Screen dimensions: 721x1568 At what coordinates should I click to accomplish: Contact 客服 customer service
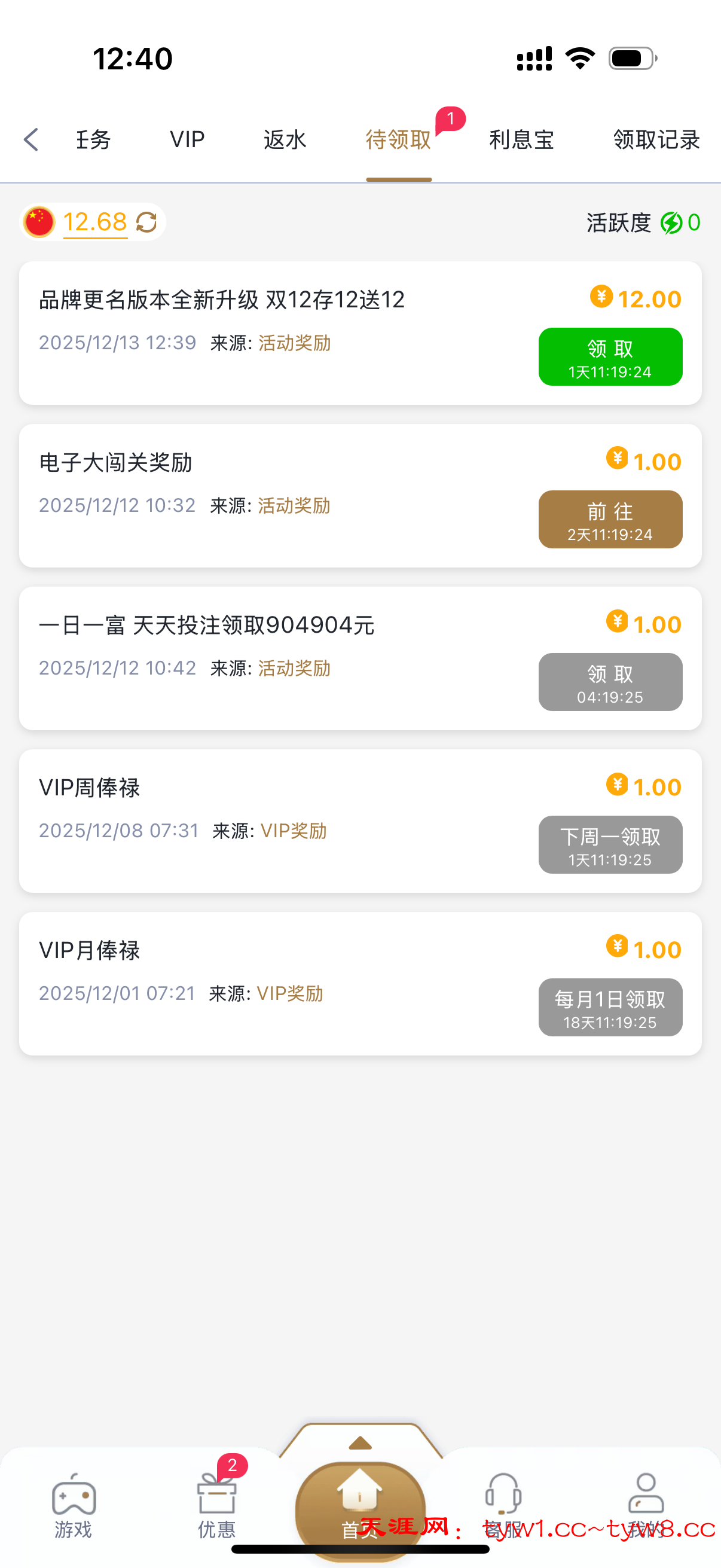(503, 1503)
